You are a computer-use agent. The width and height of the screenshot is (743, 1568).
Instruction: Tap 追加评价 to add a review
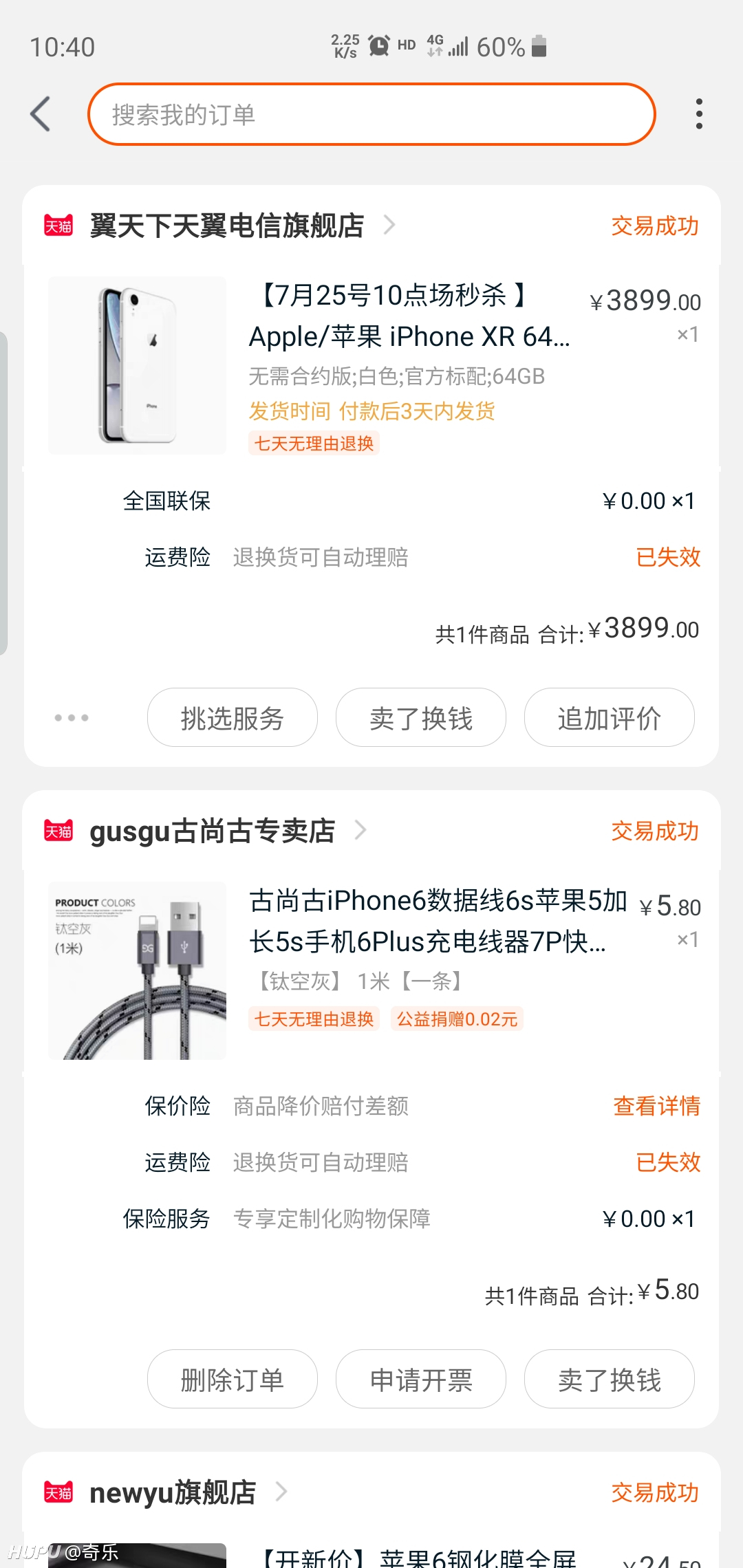[x=610, y=717]
